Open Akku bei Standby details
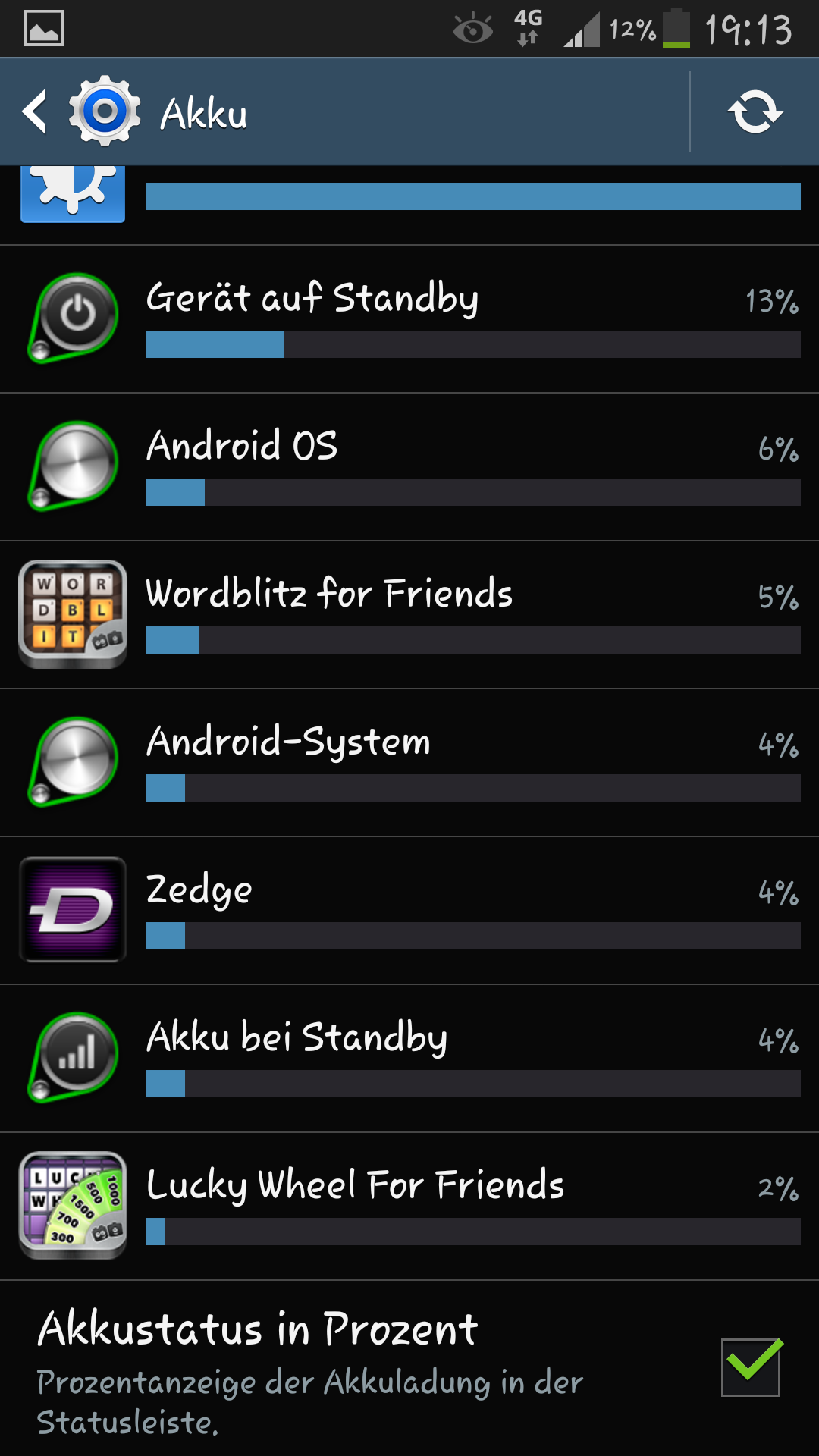This screenshot has width=819, height=1456. click(x=409, y=1059)
